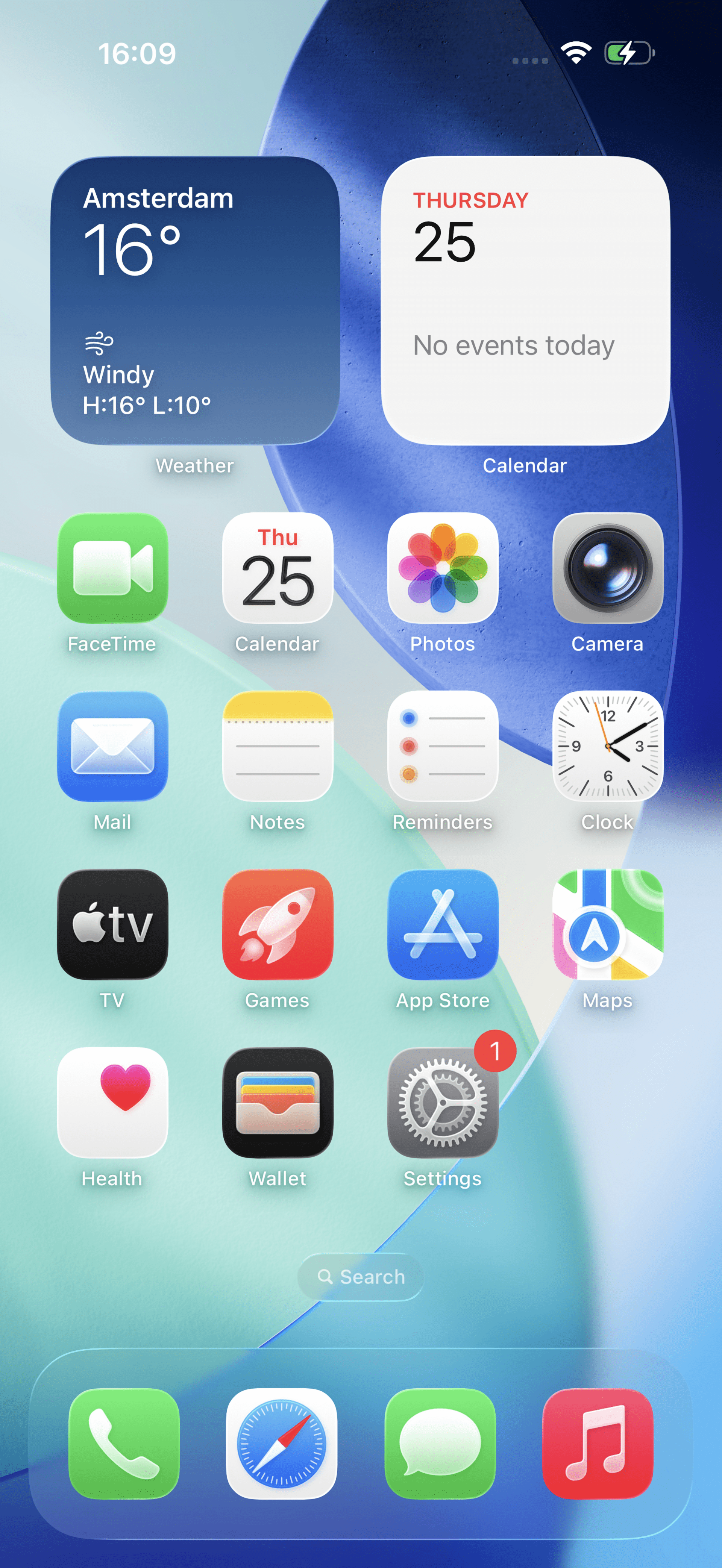Image resolution: width=722 pixels, height=1568 pixels.
Task: Open the Mail app
Action: tap(112, 745)
